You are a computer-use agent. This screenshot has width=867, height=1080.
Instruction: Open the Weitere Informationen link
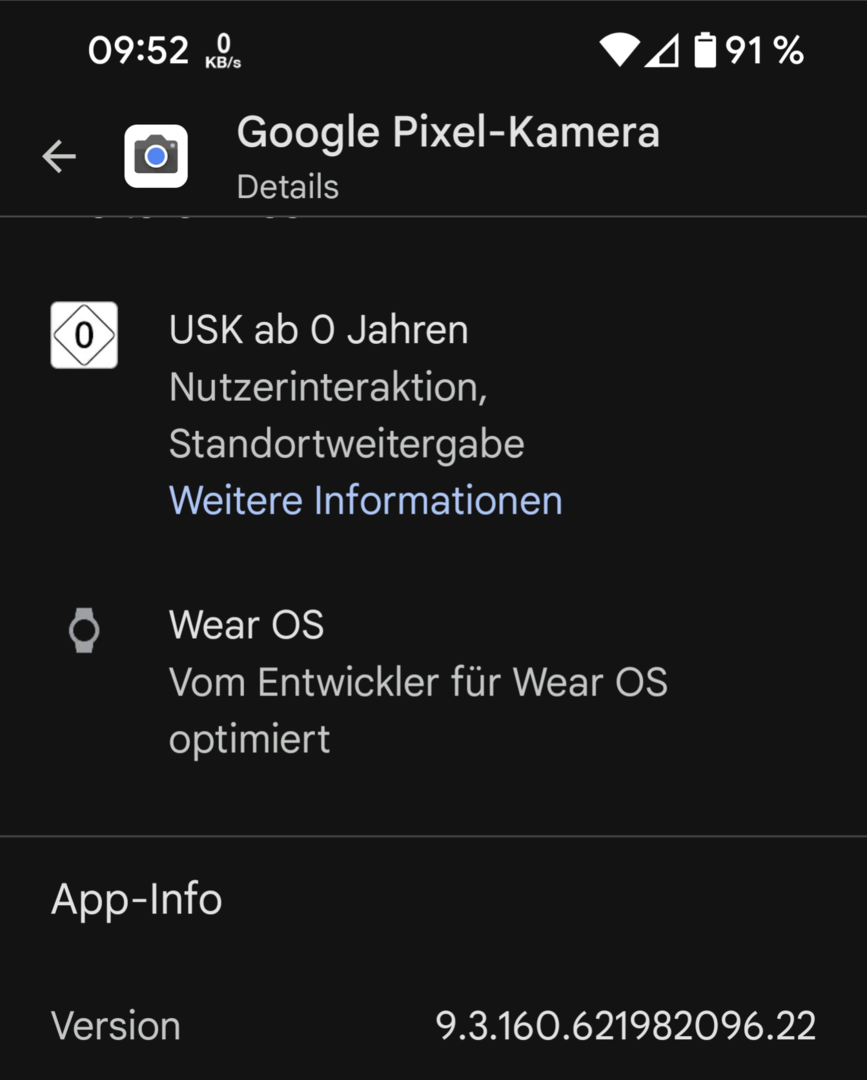click(365, 499)
